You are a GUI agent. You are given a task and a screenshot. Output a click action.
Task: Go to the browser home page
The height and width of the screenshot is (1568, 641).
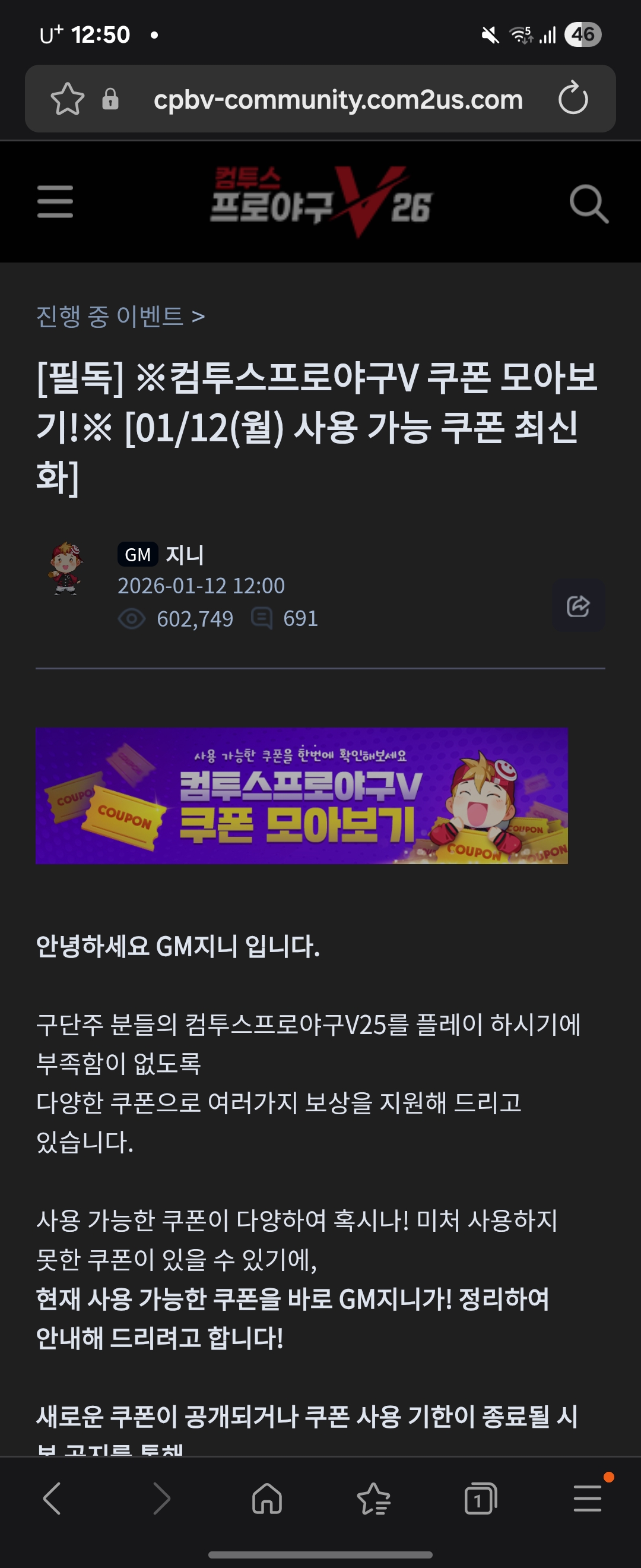267,1499
